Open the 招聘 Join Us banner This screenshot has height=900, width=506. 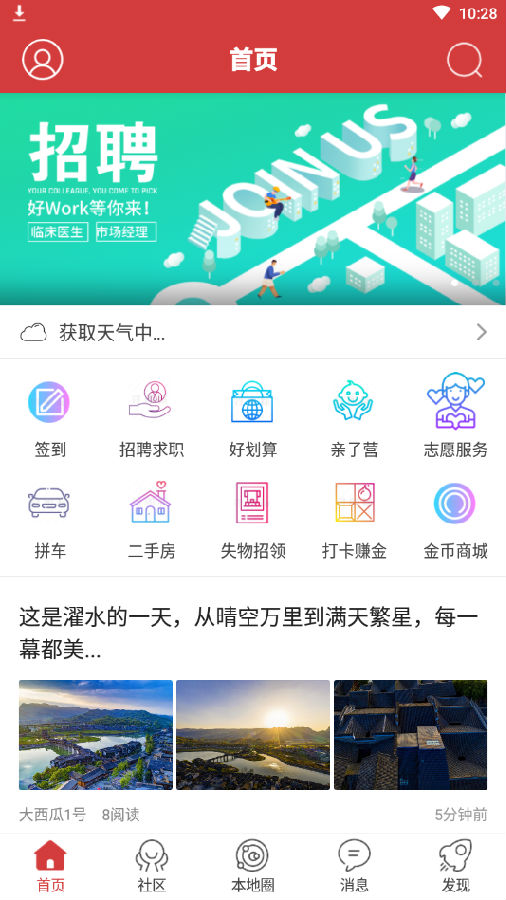pyautogui.click(x=253, y=199)
